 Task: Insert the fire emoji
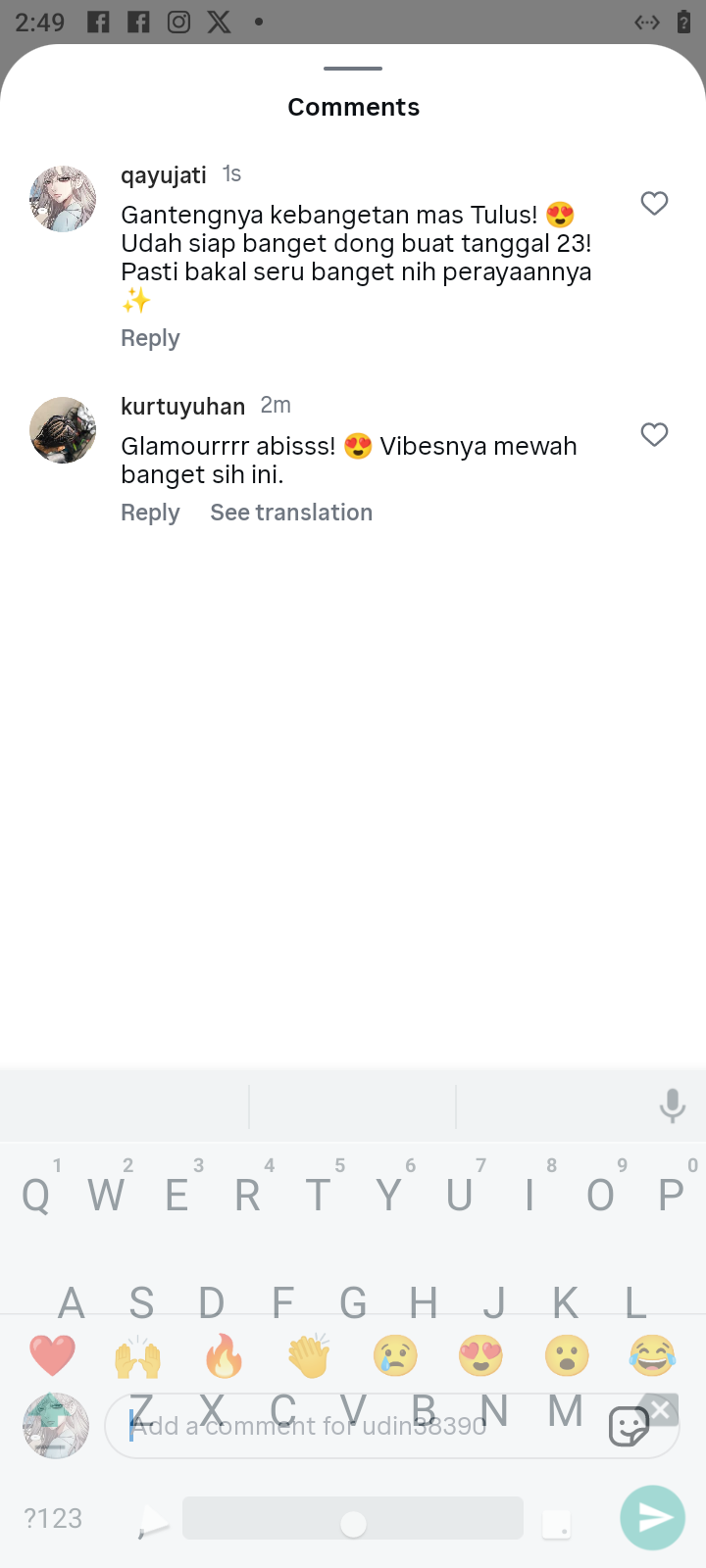coord(224,1356)
